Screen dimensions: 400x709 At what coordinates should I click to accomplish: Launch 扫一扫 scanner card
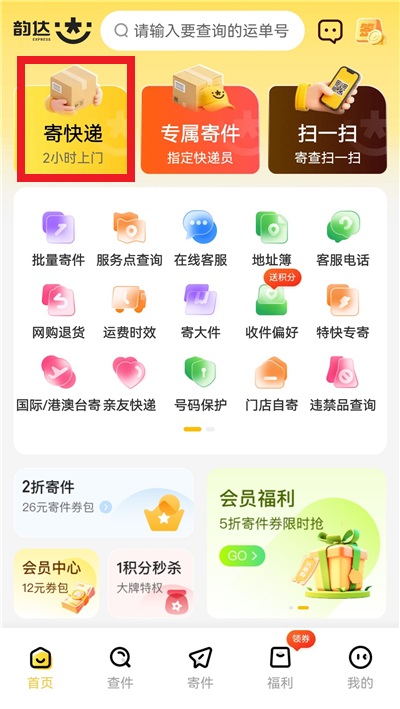point(328,129)
